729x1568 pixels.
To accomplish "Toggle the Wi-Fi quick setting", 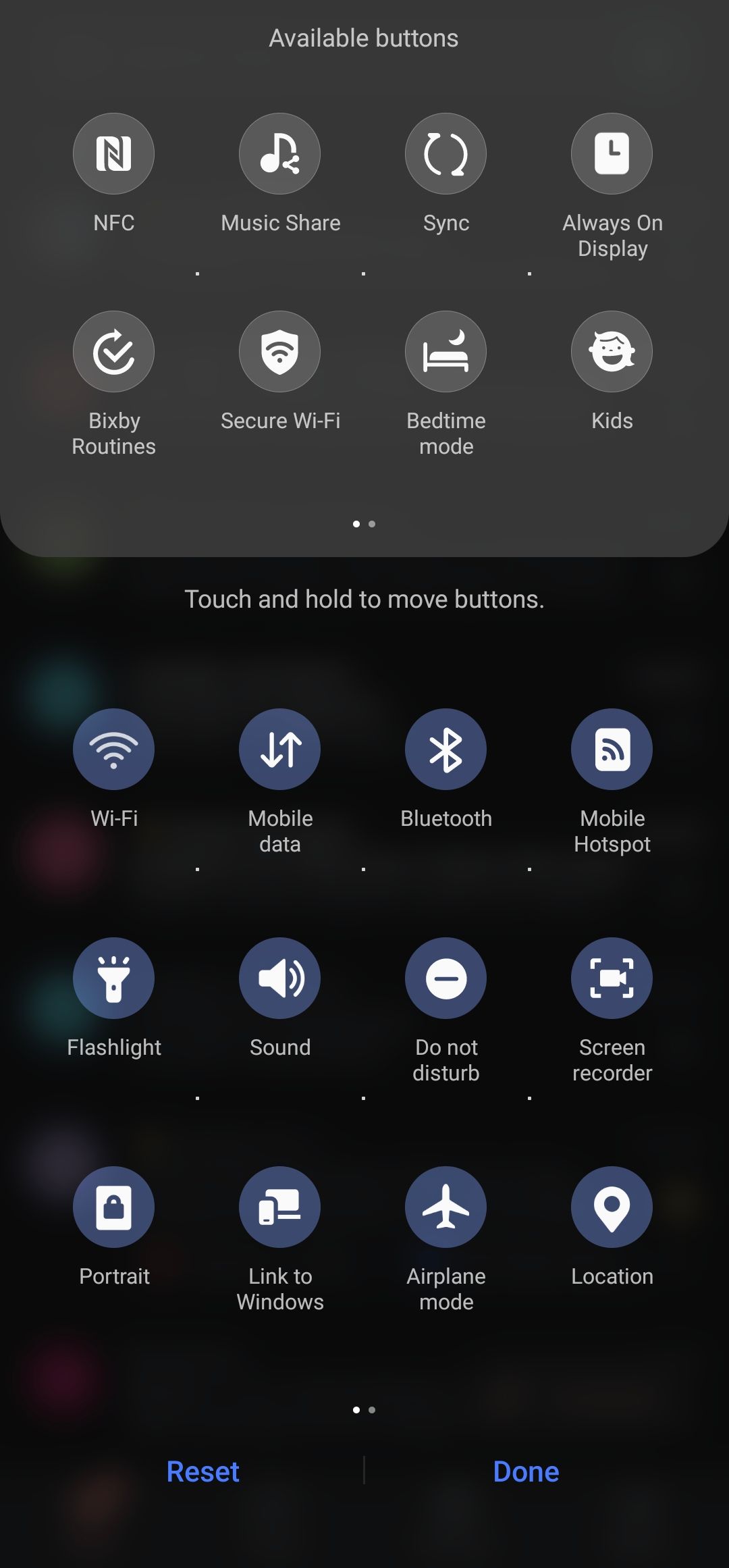I will tap(113, 748).
